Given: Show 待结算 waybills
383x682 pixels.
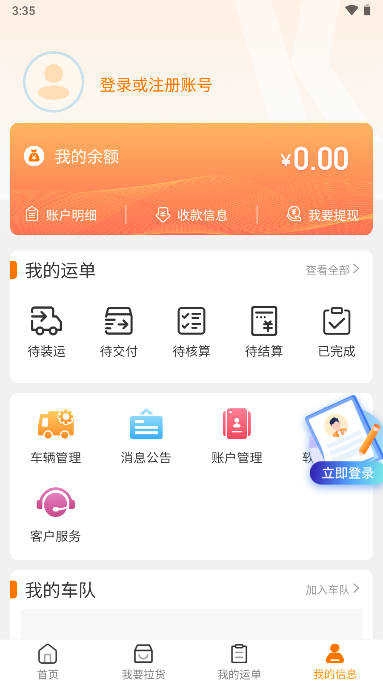Looking at the screenshot, I should coord(264,332).
